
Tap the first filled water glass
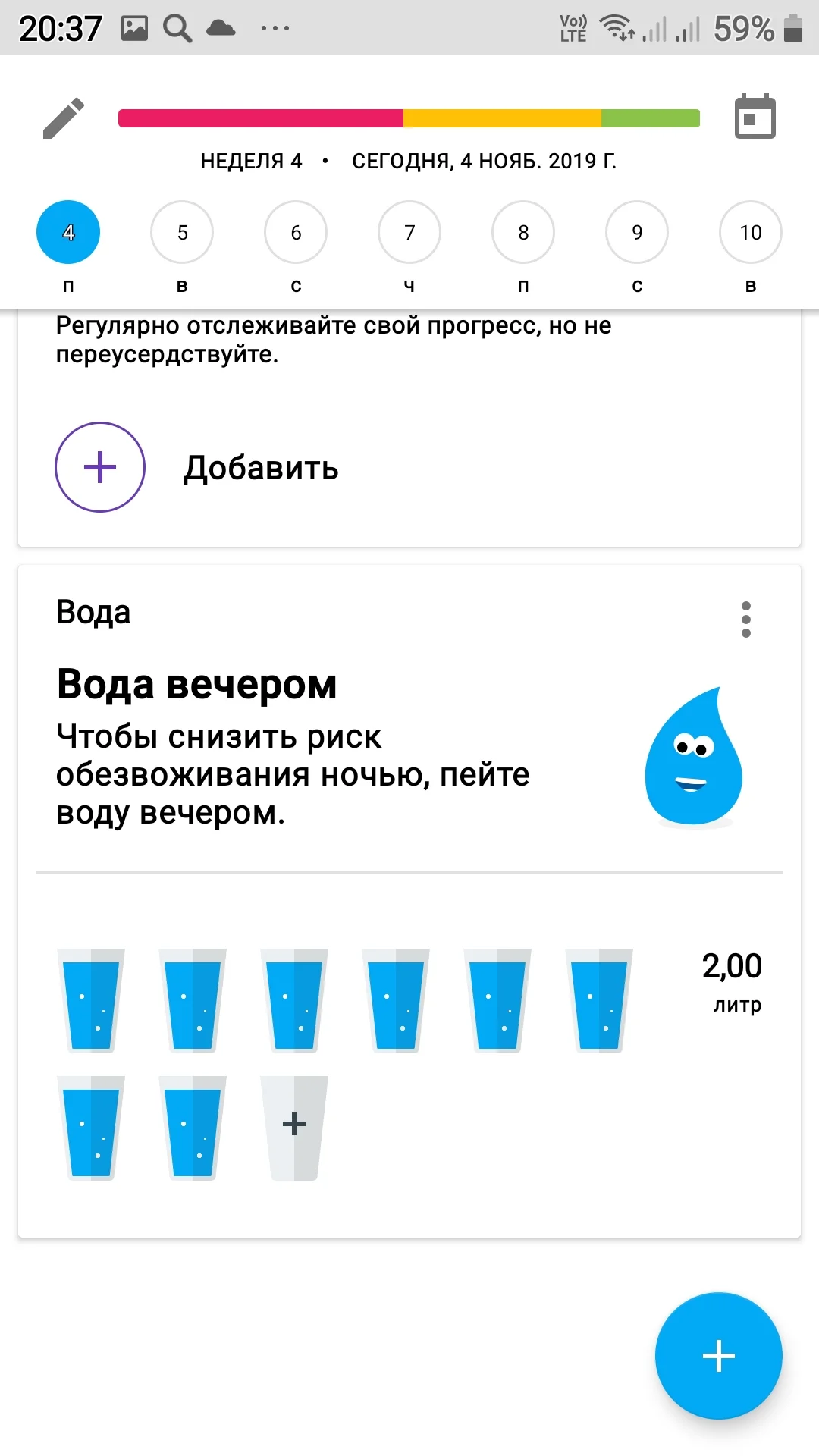point(91,1001)
